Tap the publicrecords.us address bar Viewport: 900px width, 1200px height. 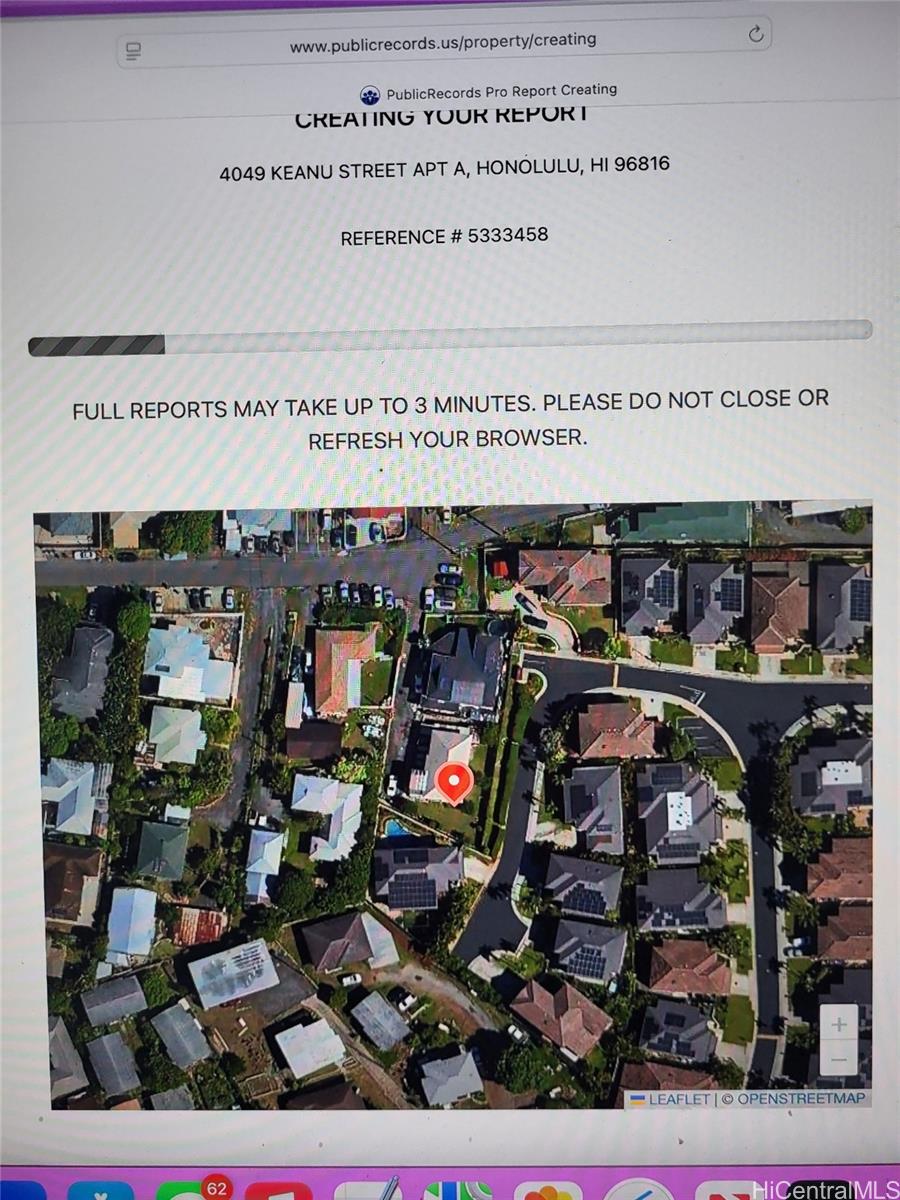443,43
